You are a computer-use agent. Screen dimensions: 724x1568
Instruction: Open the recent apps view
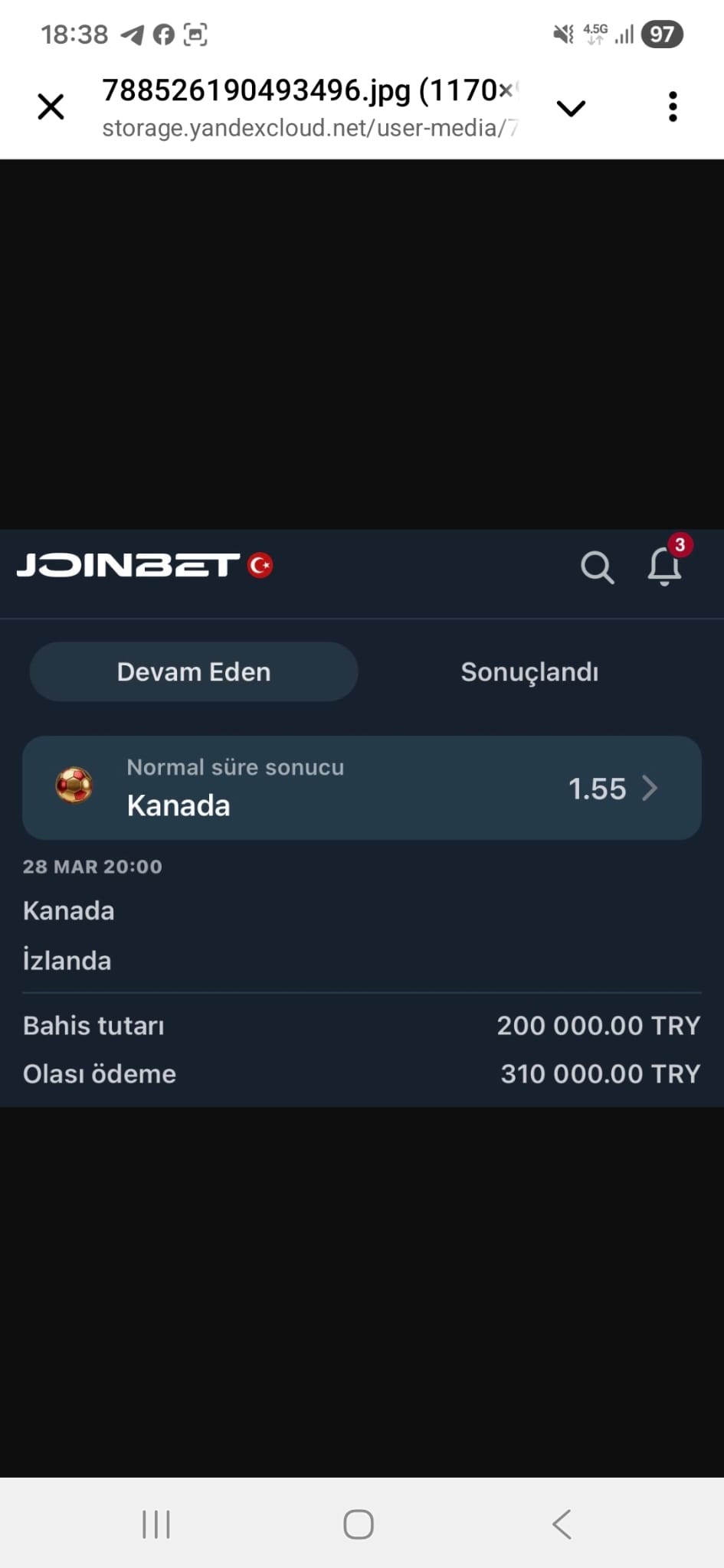click(156, 1524)
